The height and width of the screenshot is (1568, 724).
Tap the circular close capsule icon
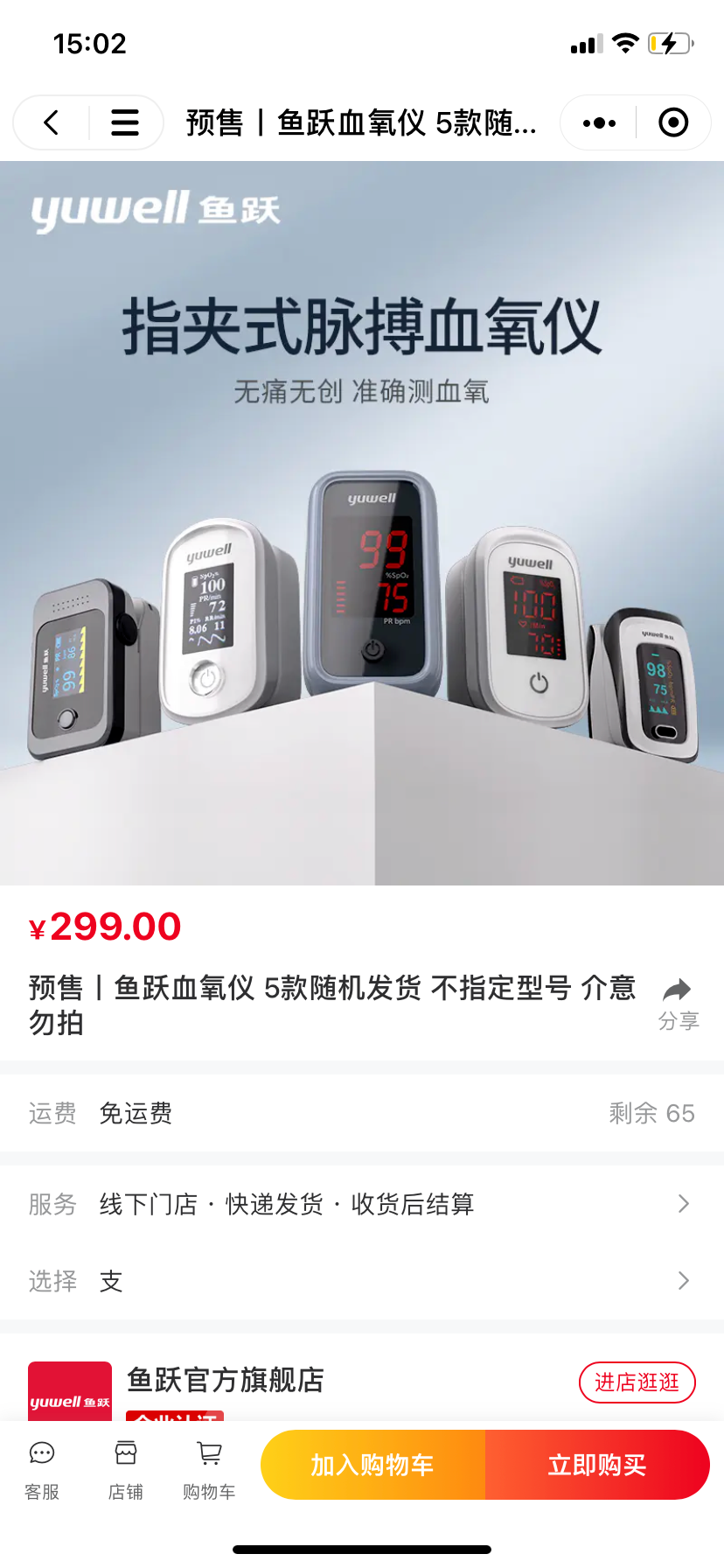click(672, 122)
